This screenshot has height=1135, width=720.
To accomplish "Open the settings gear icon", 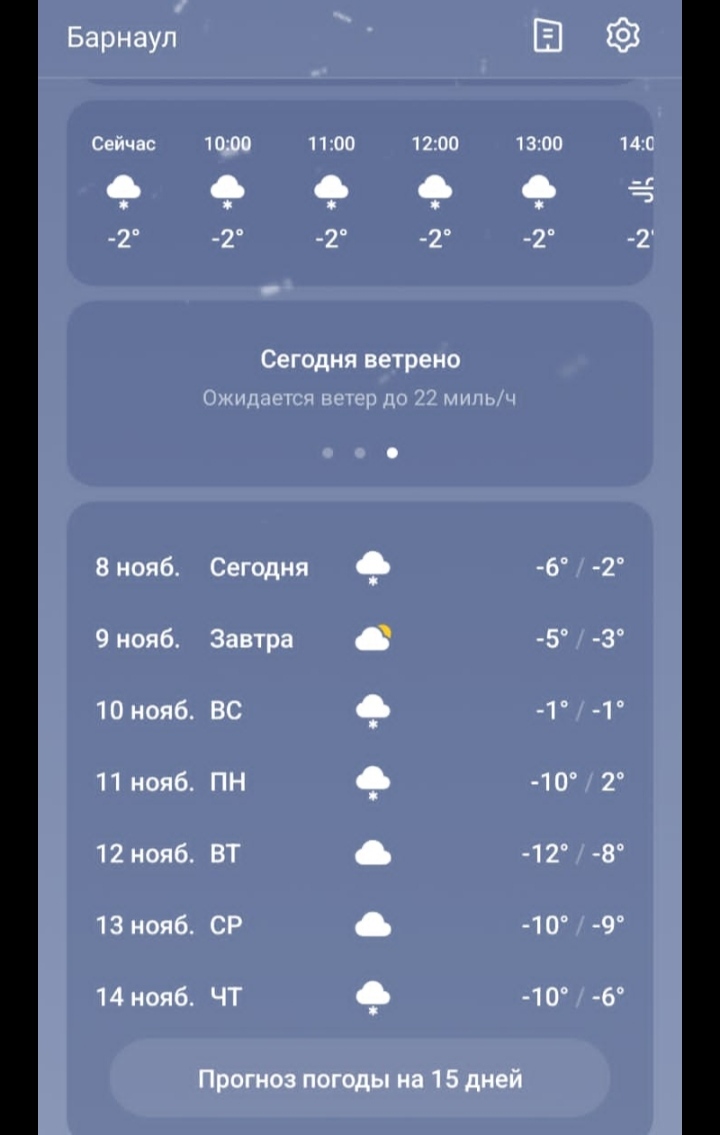I will [x=623, y=37].
